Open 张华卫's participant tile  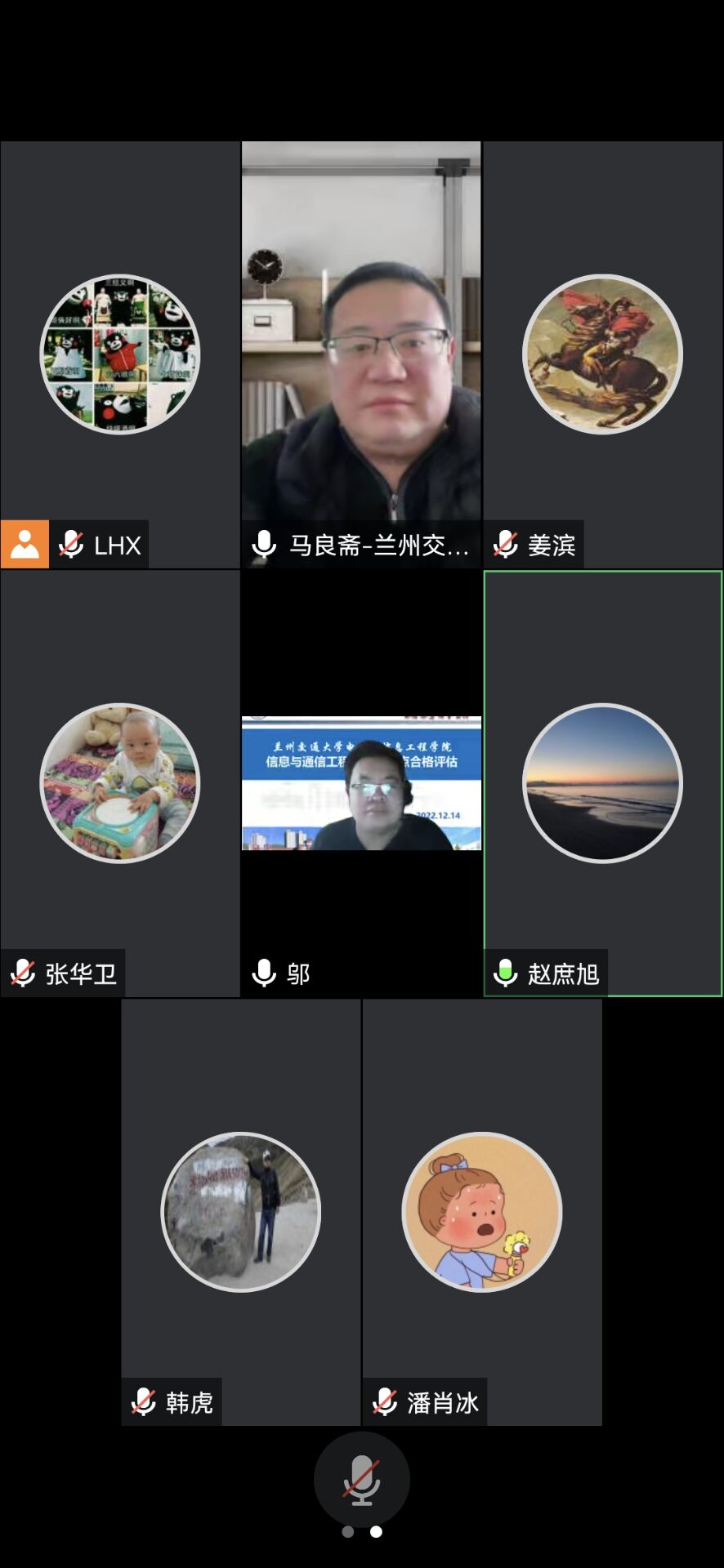point(120,783)
